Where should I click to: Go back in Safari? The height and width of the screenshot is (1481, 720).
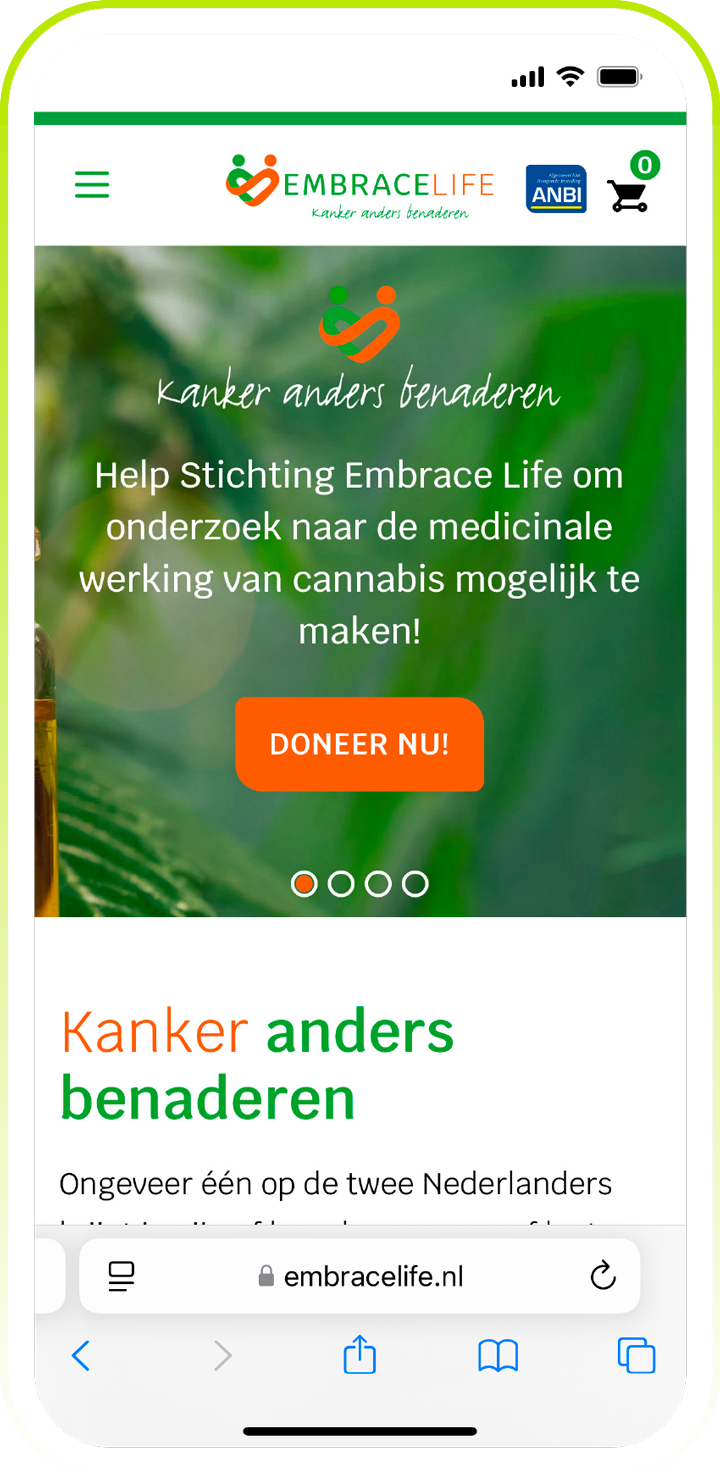[82, 1356]
